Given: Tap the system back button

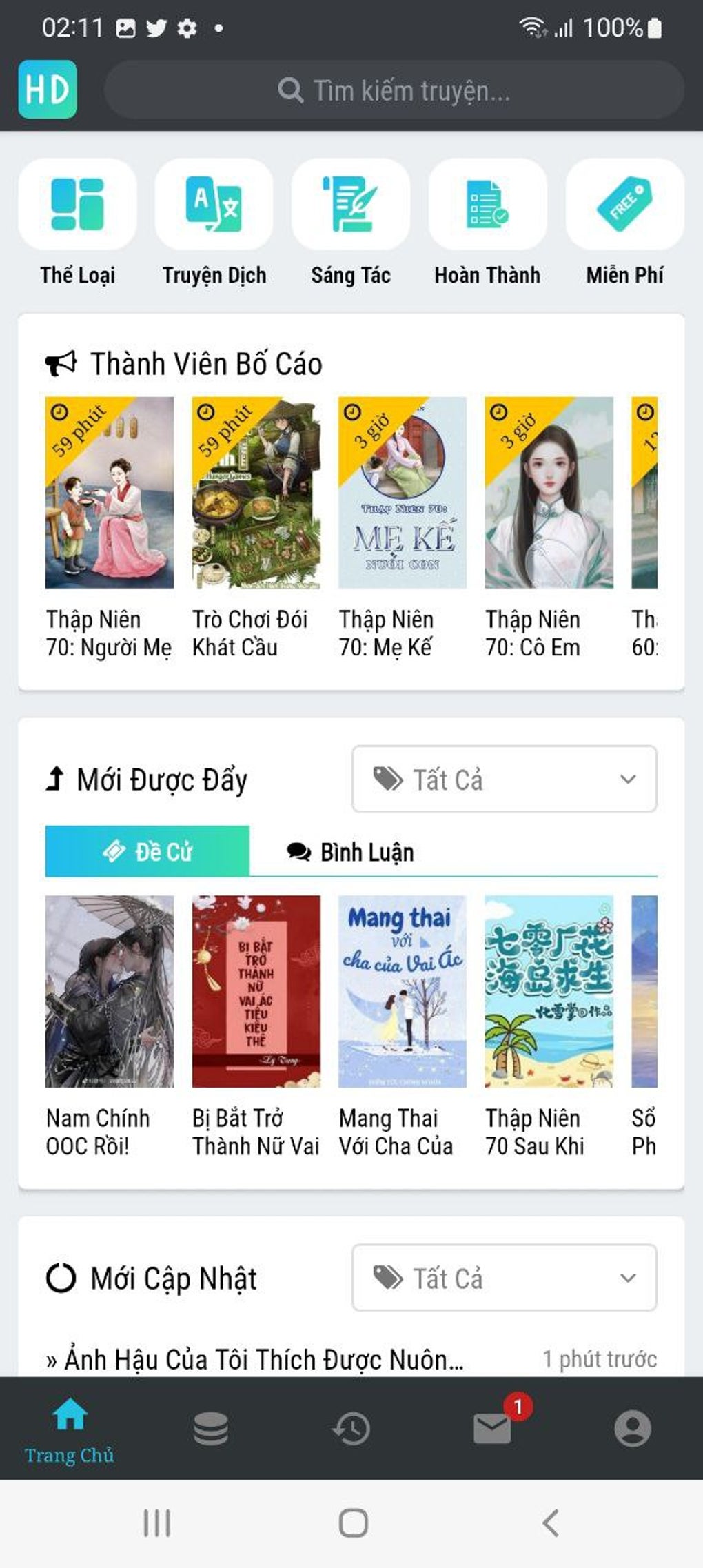Looking at the screenshot, I should click(x=550, y=1523).
